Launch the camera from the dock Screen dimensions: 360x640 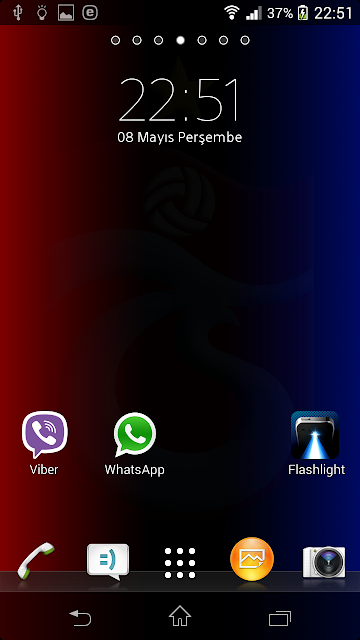click(324, 562)
